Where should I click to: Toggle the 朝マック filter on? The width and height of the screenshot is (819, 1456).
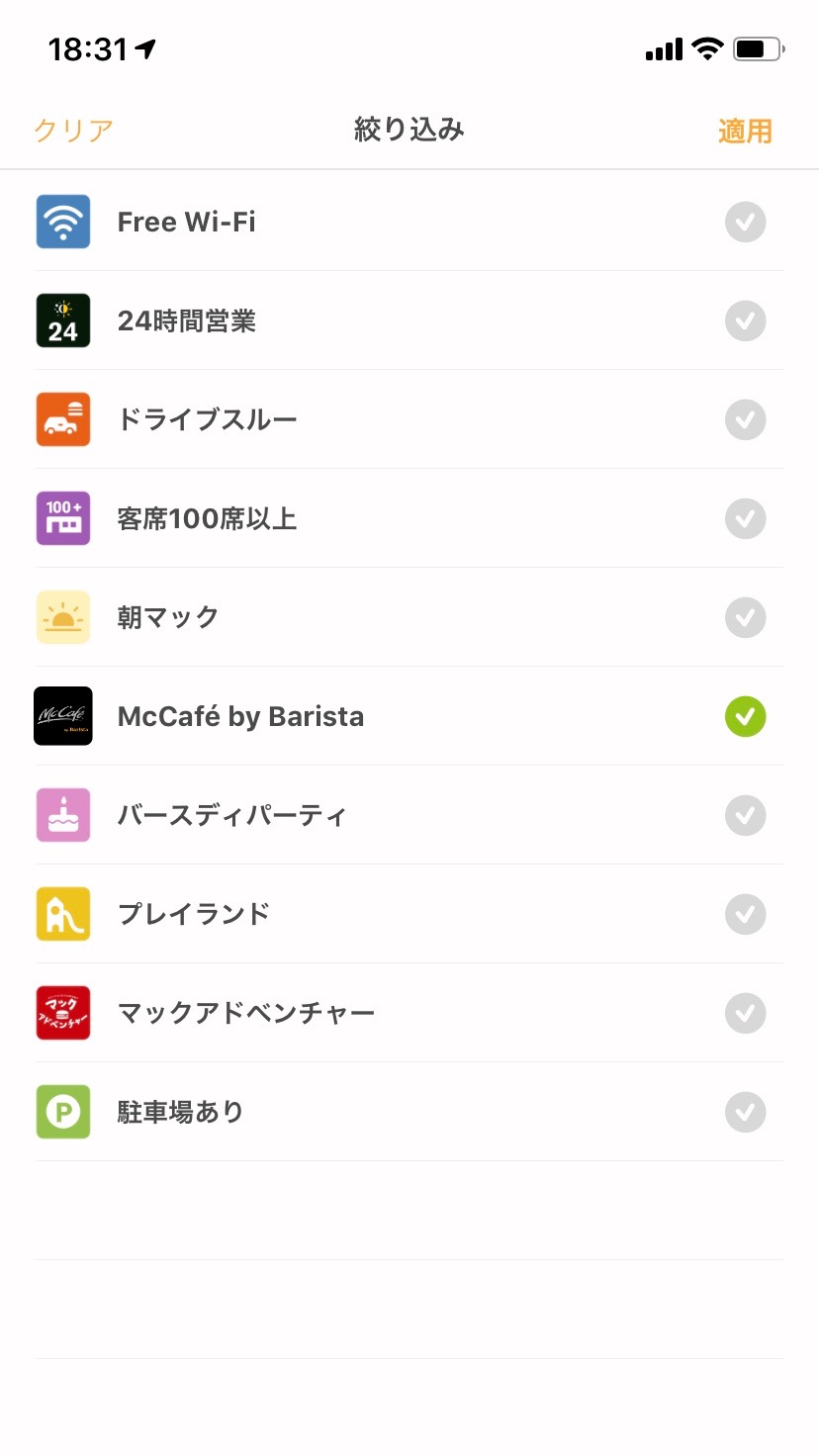pos(409,617)
